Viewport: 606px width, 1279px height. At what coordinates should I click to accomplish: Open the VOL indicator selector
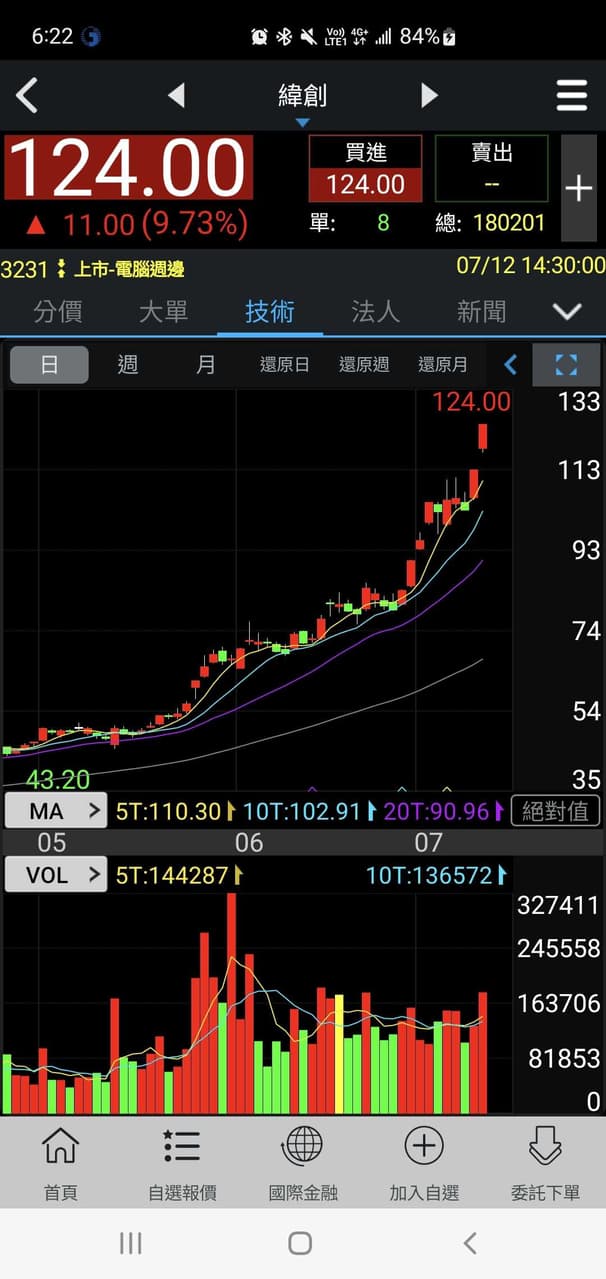(x=55, y=875)
